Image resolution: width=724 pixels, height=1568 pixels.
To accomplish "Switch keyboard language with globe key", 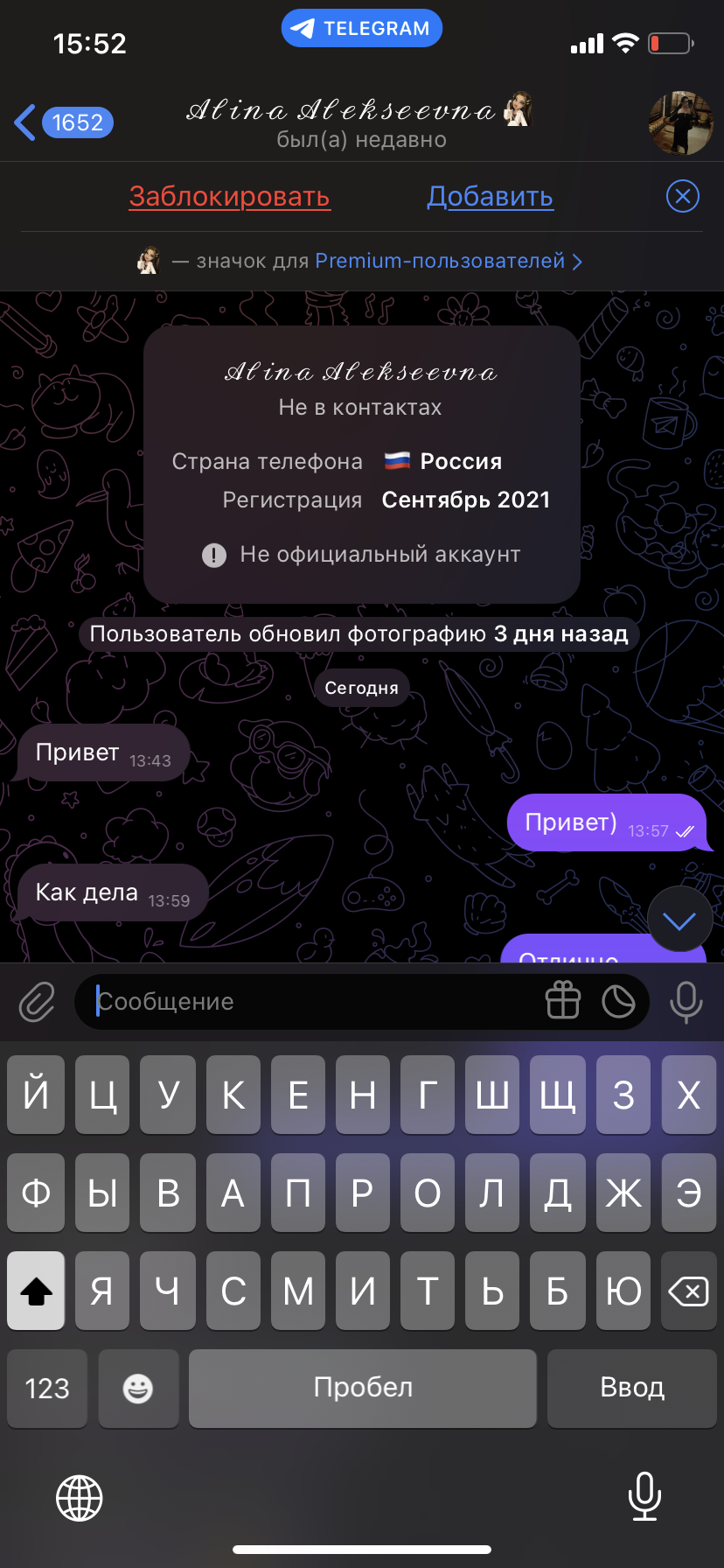I will (80, 1497).
